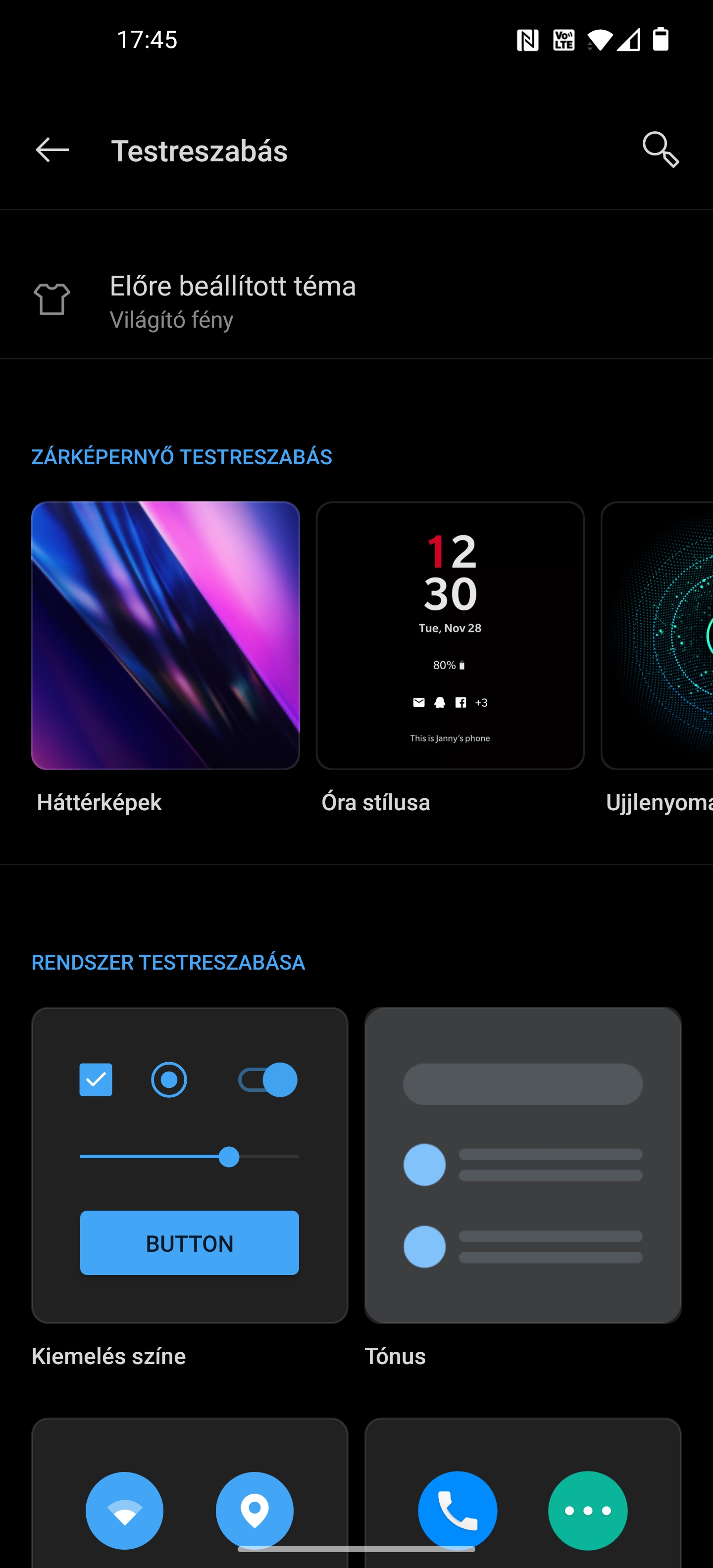This screenshot has width=713, height=1568.
Task: Open the card with phone and message icons
Action: click(x=522, y=1493)
